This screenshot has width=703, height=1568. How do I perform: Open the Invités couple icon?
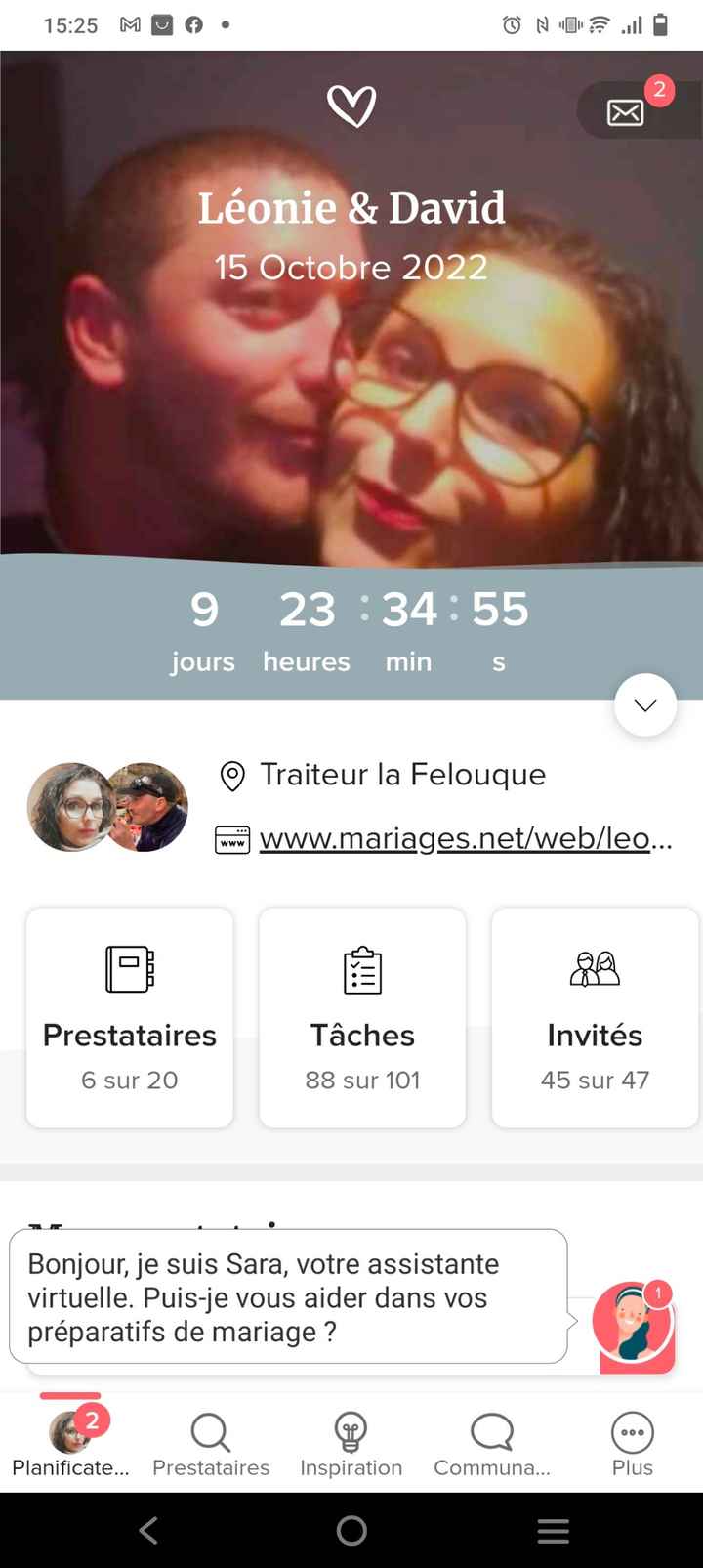[595, 969]
